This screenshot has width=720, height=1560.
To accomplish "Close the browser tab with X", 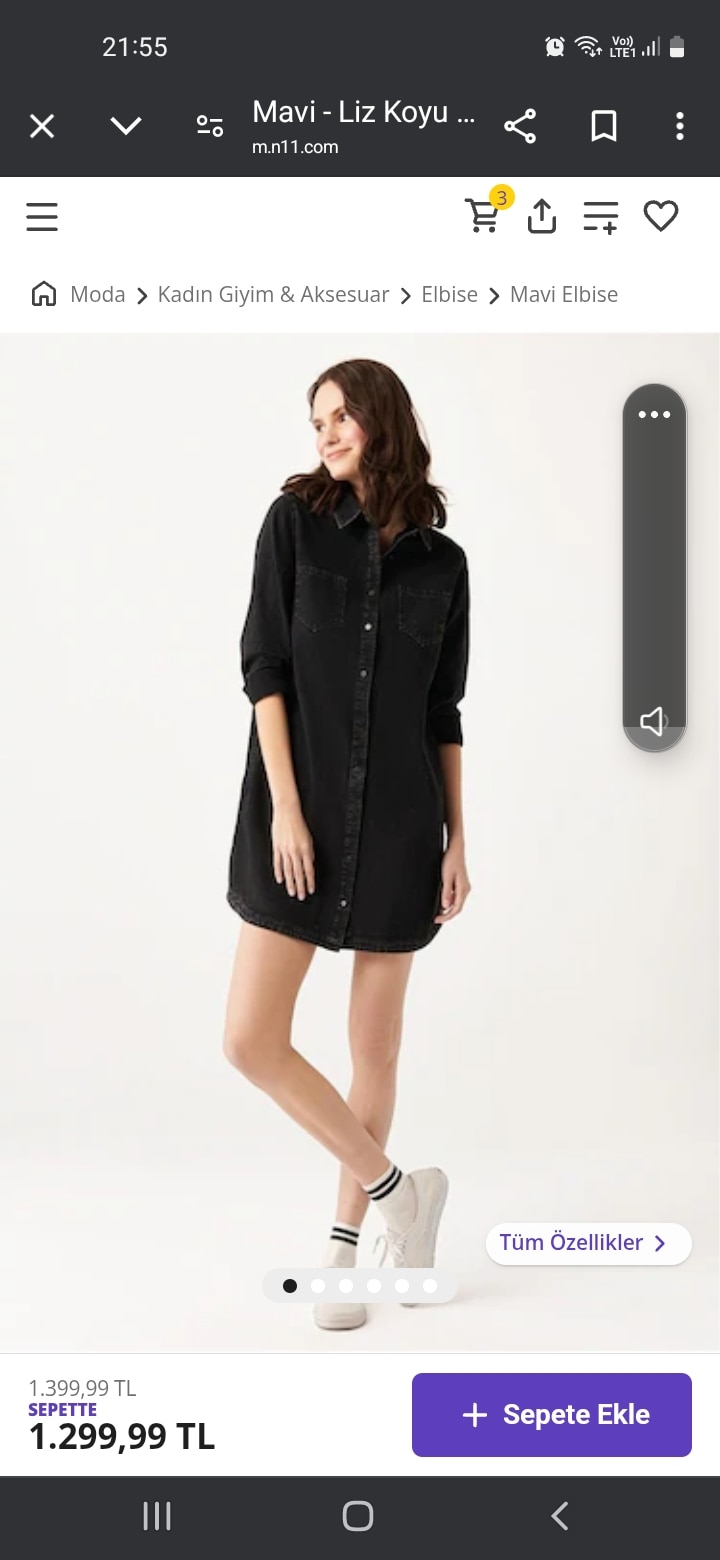I will point(42,126).
